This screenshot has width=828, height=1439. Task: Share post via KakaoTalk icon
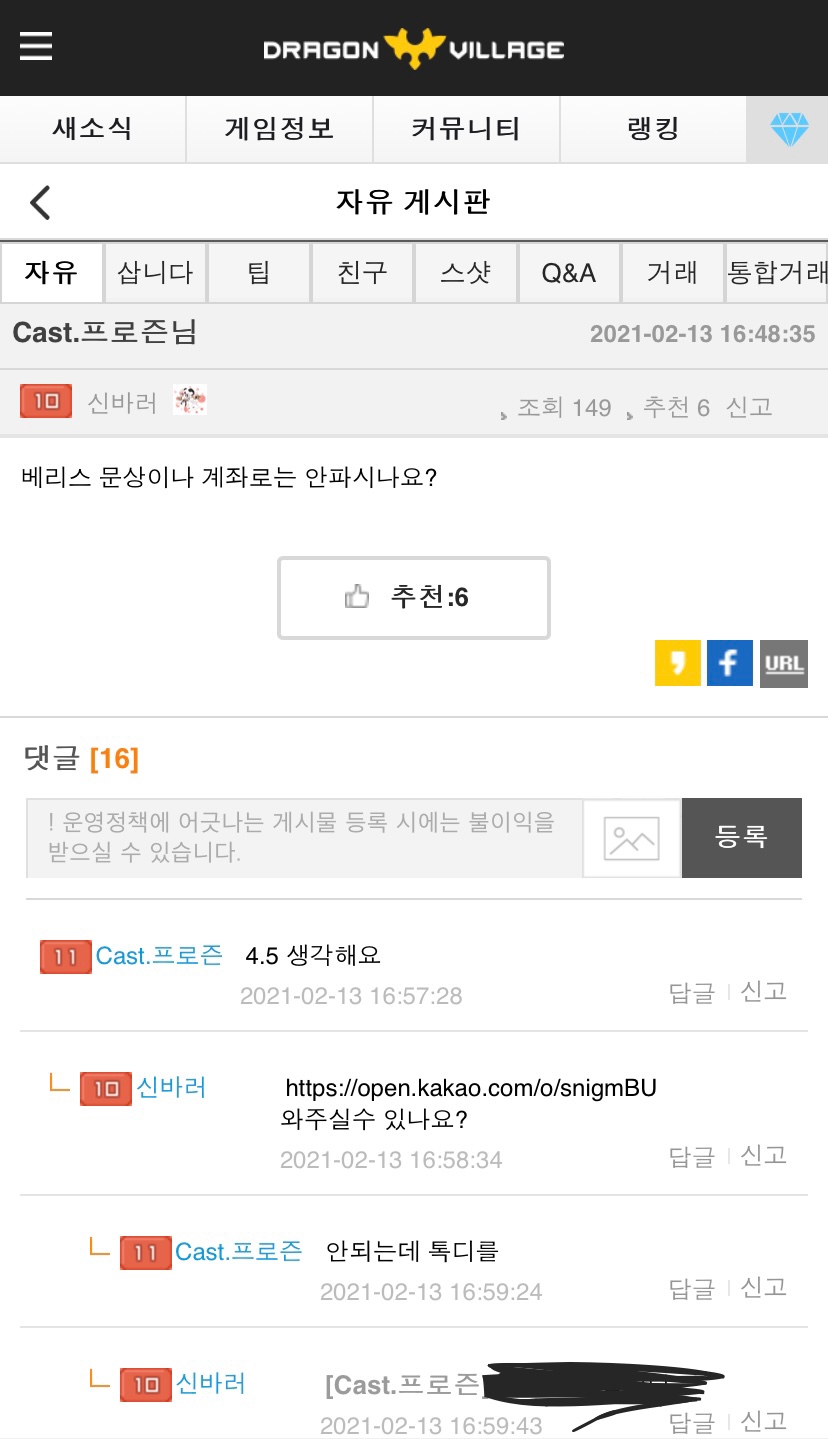[x=677, y=664]
